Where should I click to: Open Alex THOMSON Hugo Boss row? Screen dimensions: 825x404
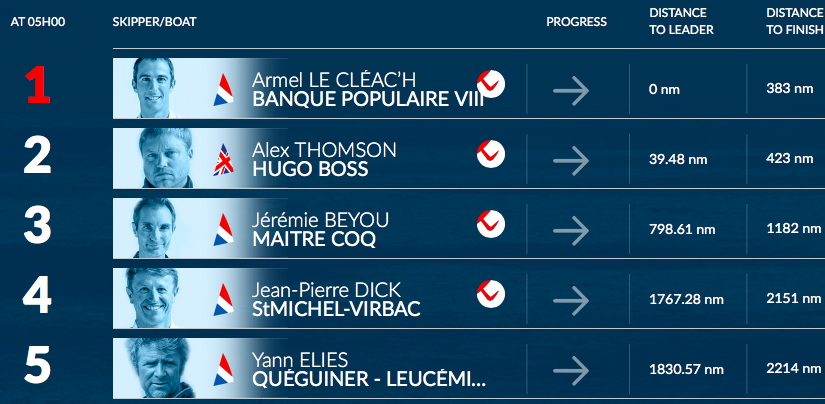325,159
